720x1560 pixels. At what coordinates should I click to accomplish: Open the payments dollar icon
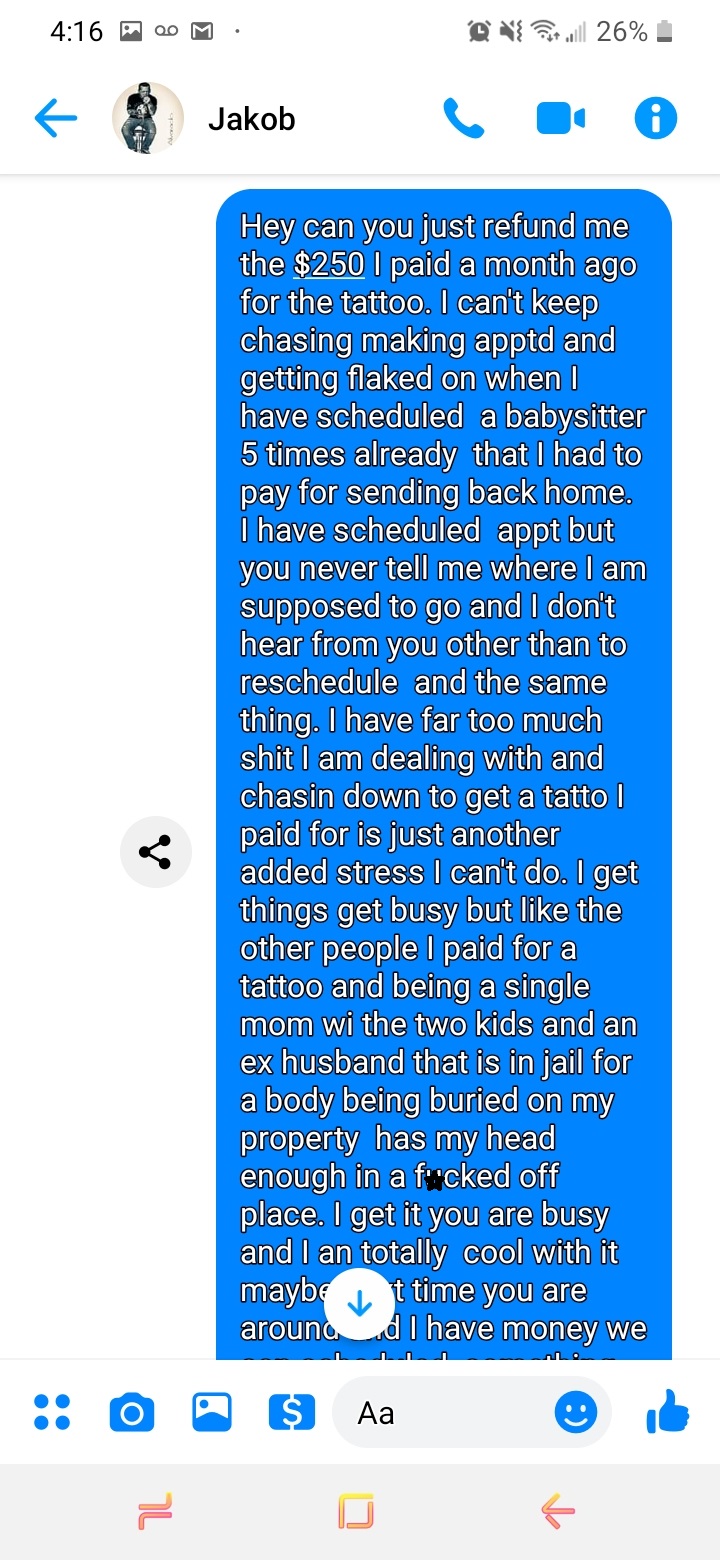tap(292, 1413)
